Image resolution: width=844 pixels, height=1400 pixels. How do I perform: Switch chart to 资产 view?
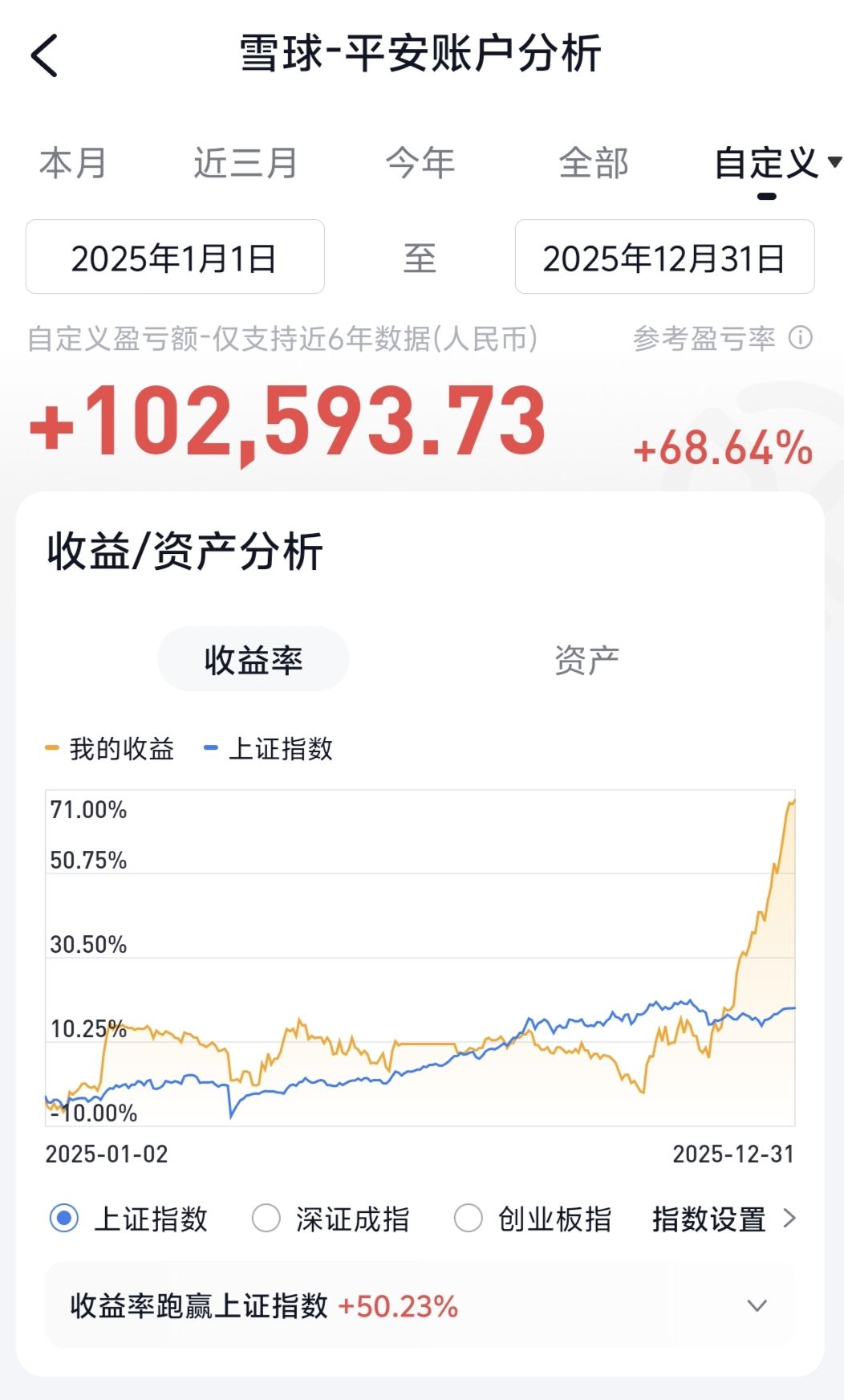(x=586, y=660)
